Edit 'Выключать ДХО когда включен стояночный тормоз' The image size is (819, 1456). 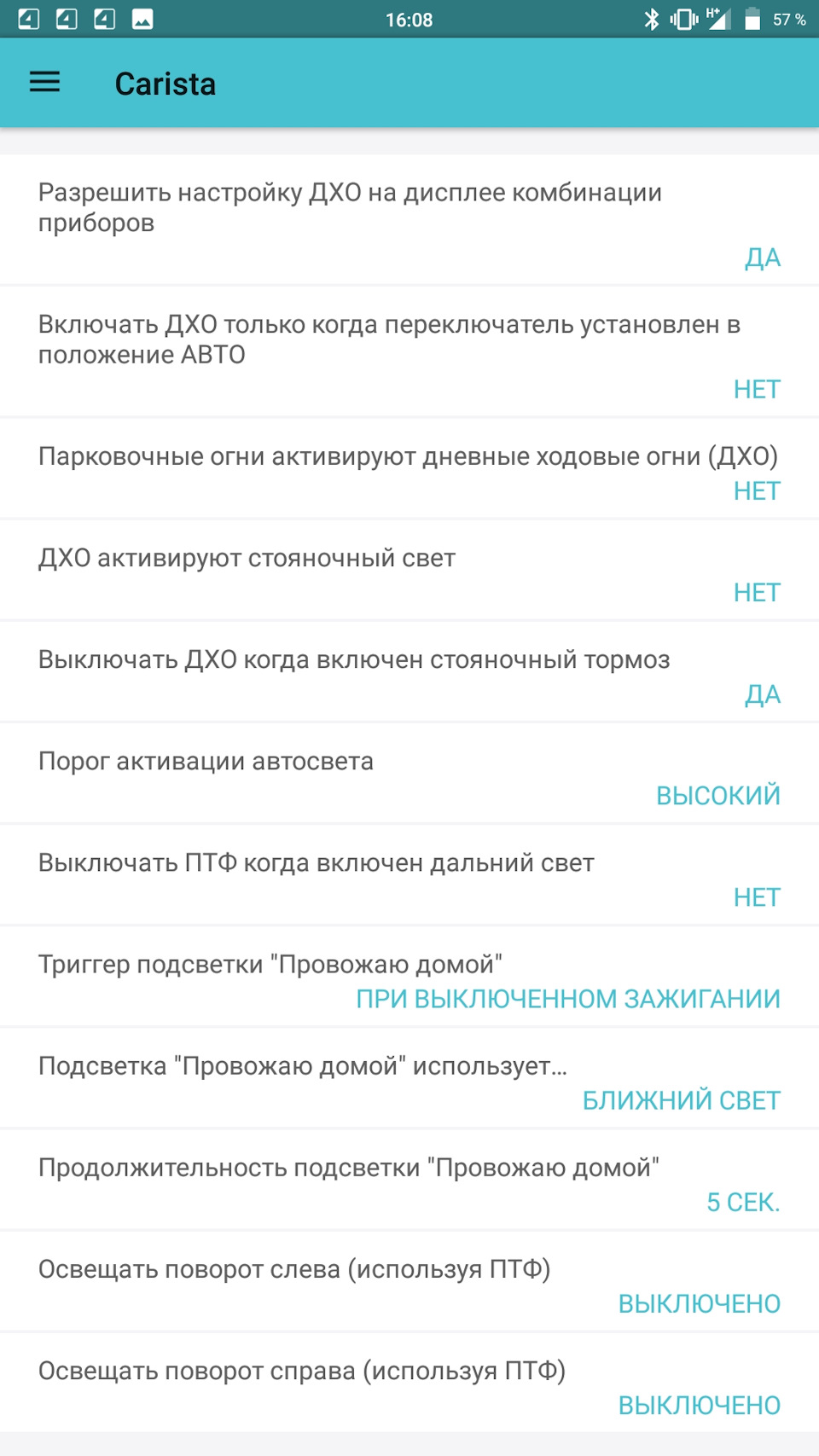coord(409,671)
